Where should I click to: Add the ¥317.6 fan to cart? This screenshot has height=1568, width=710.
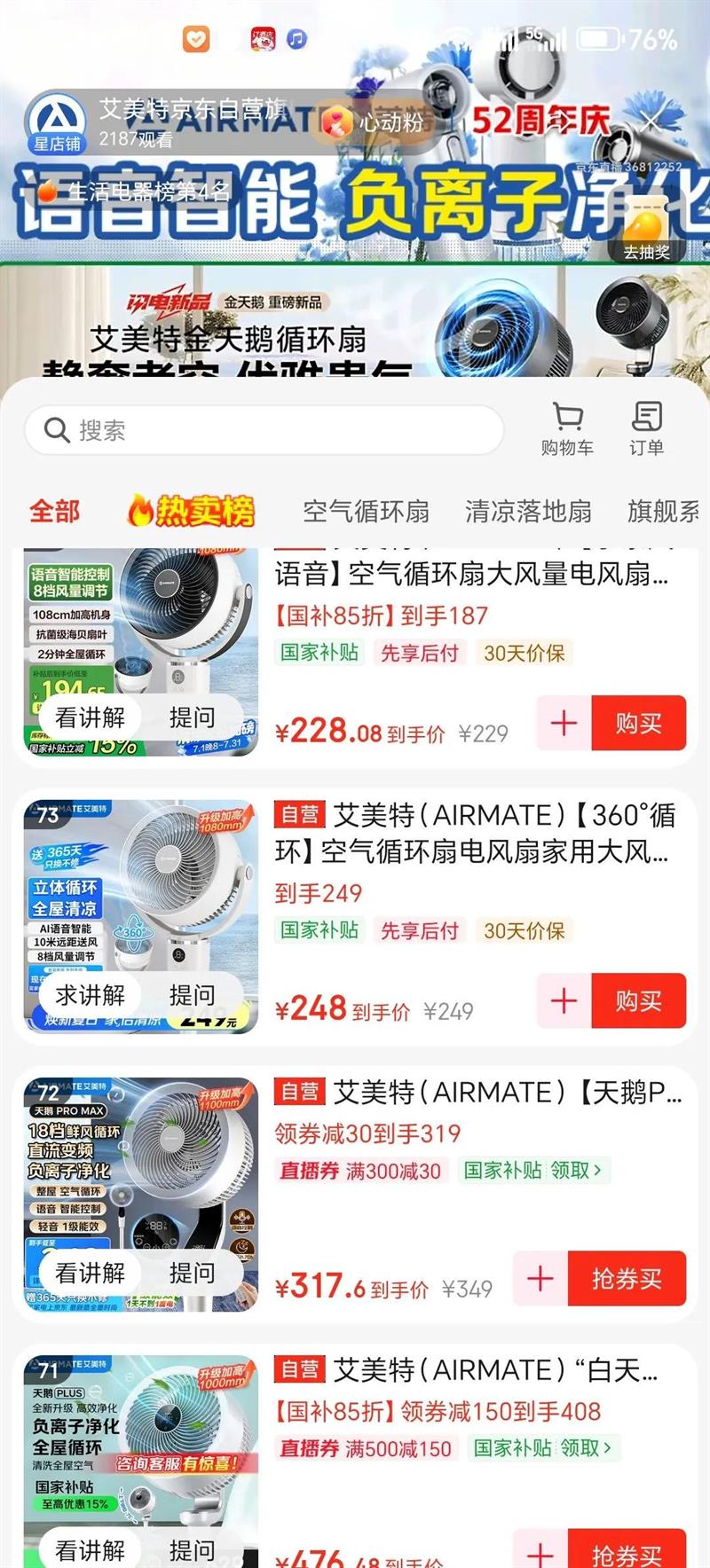click(540, 1279)
